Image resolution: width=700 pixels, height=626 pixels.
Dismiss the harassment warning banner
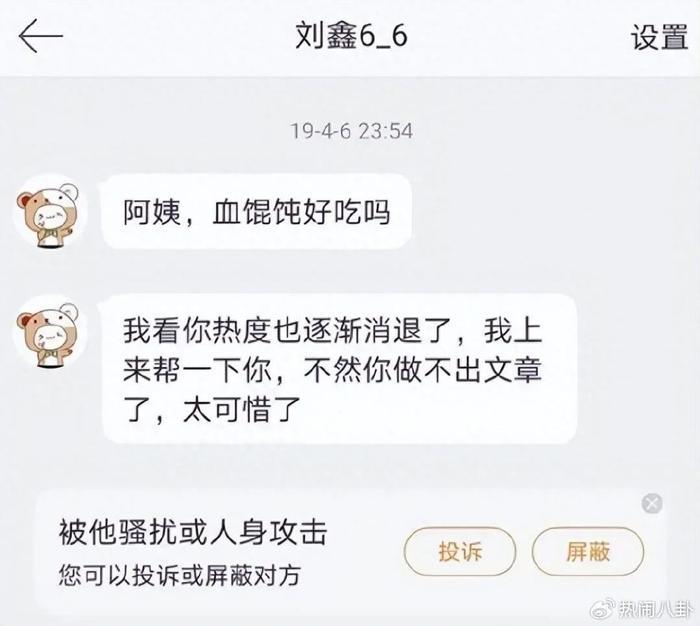[652, 503]
